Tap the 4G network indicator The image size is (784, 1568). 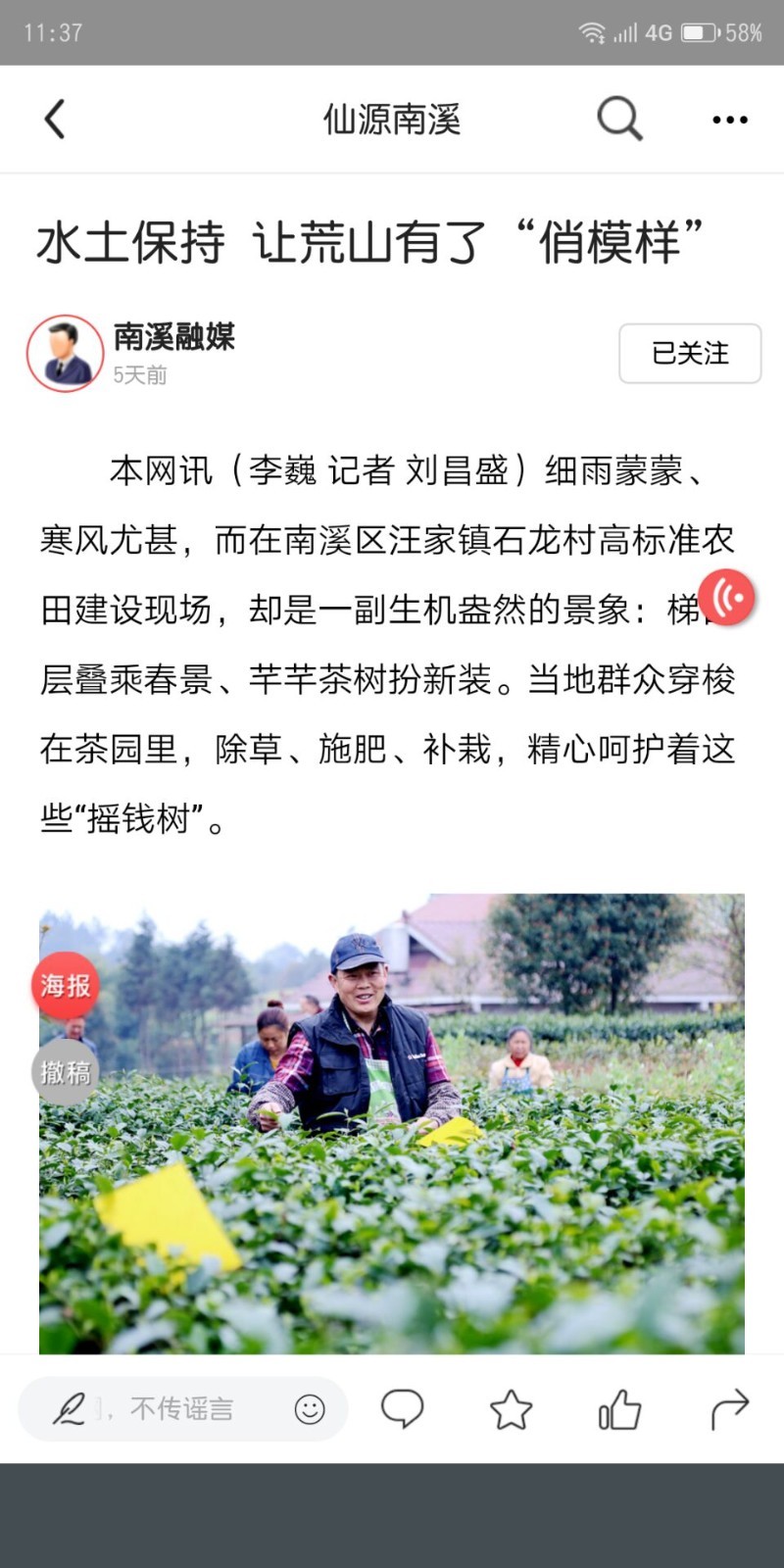click(656, 29)
